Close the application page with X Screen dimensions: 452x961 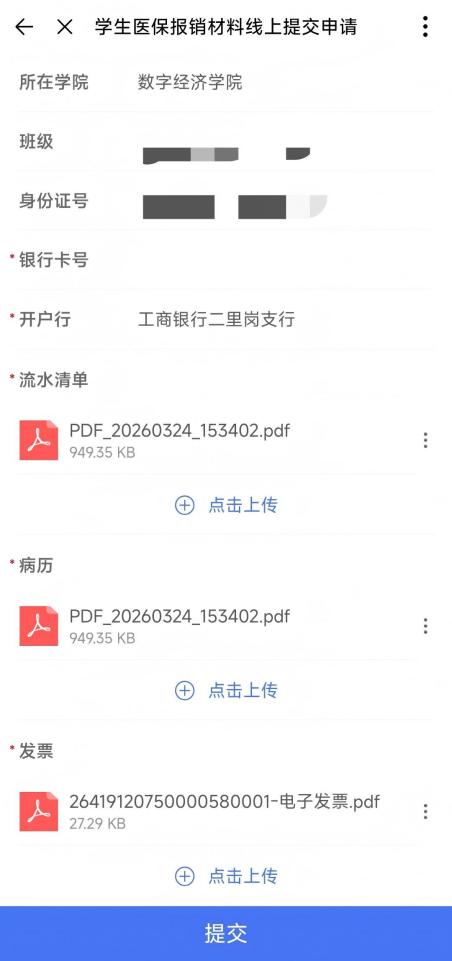pyautogui.click(x=64, y=27)
